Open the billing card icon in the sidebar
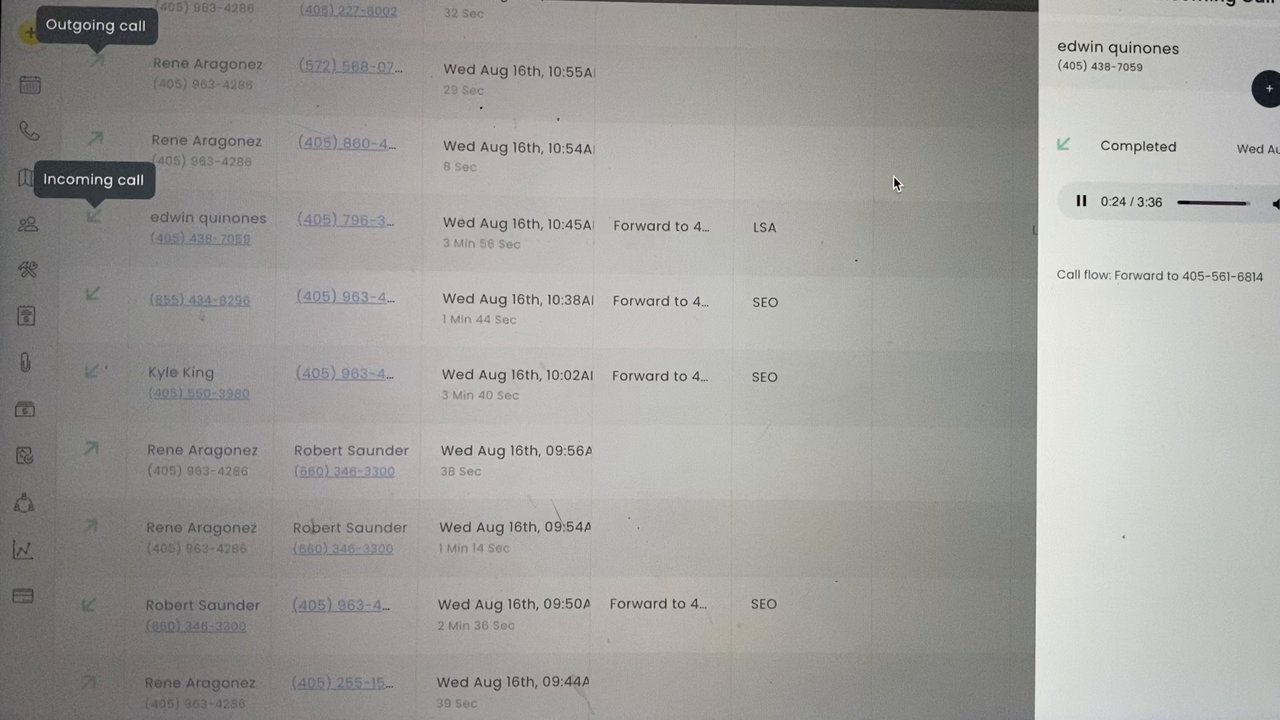Image resolution: width=1280 pixels, height=720 pixels. point(23,596)
